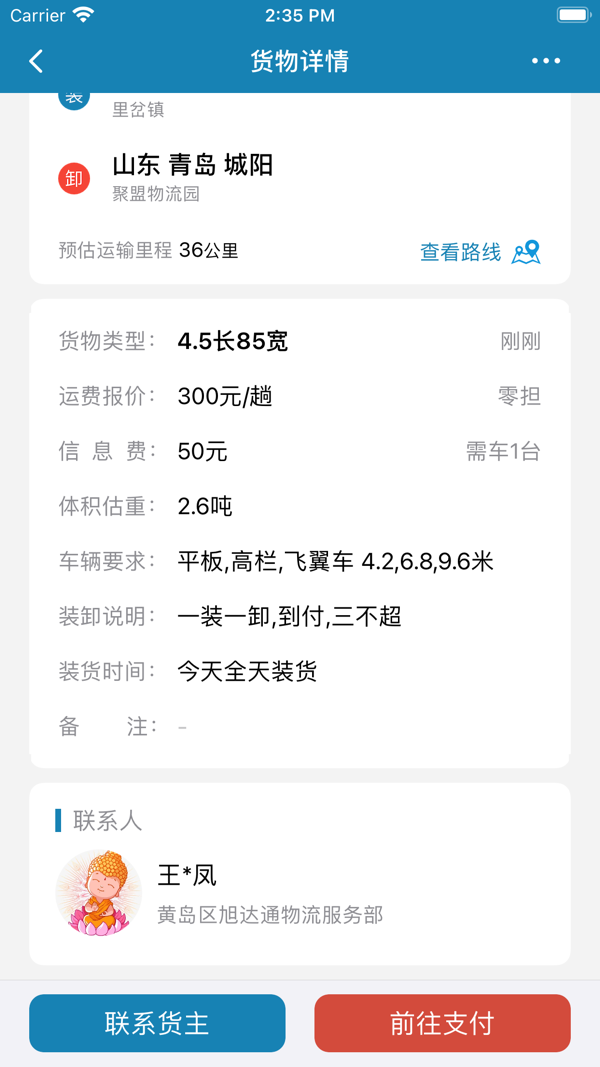The height and width of the screenshot is (1067, 600).
Task: Open the 查看路线 route link
Action: [479, 252]
